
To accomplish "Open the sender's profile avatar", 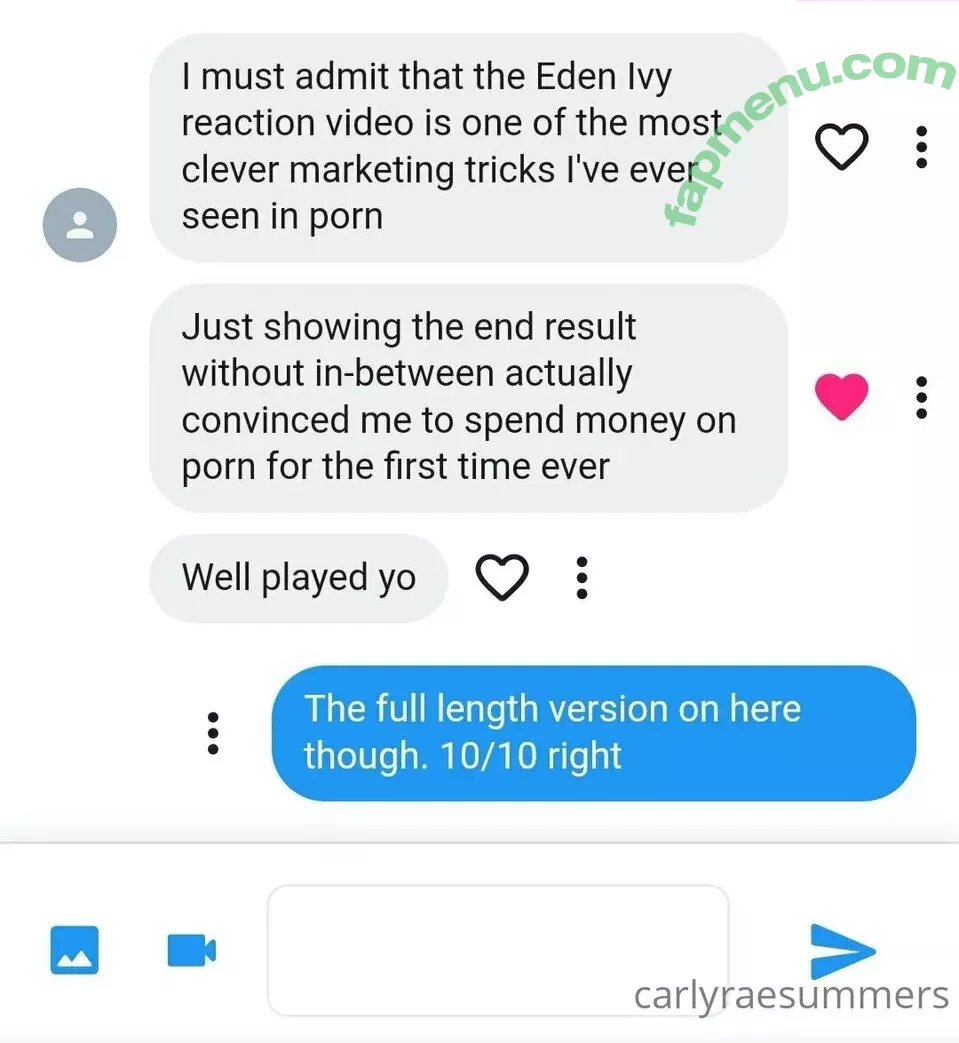I will [80, 225].
